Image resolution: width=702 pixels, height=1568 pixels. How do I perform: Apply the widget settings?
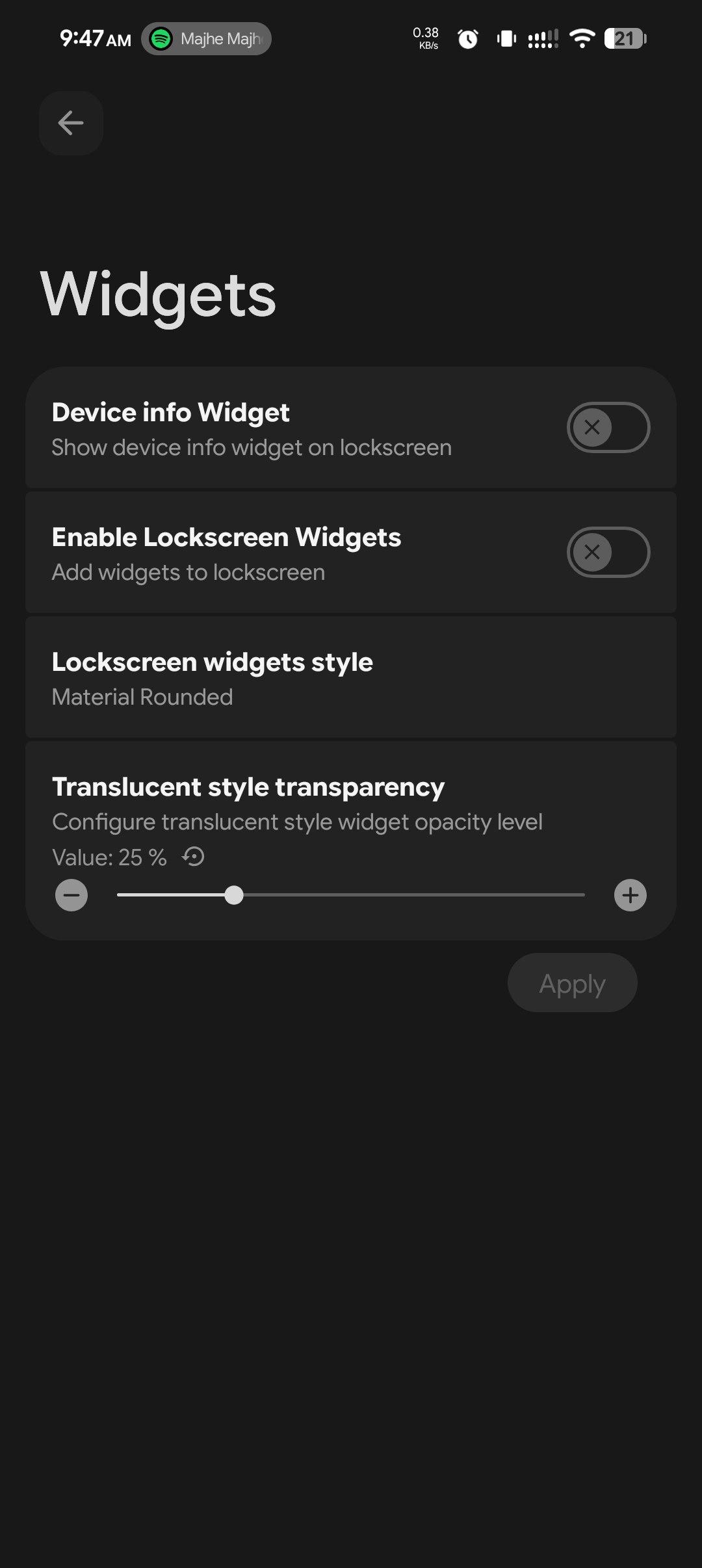(572, 982)
